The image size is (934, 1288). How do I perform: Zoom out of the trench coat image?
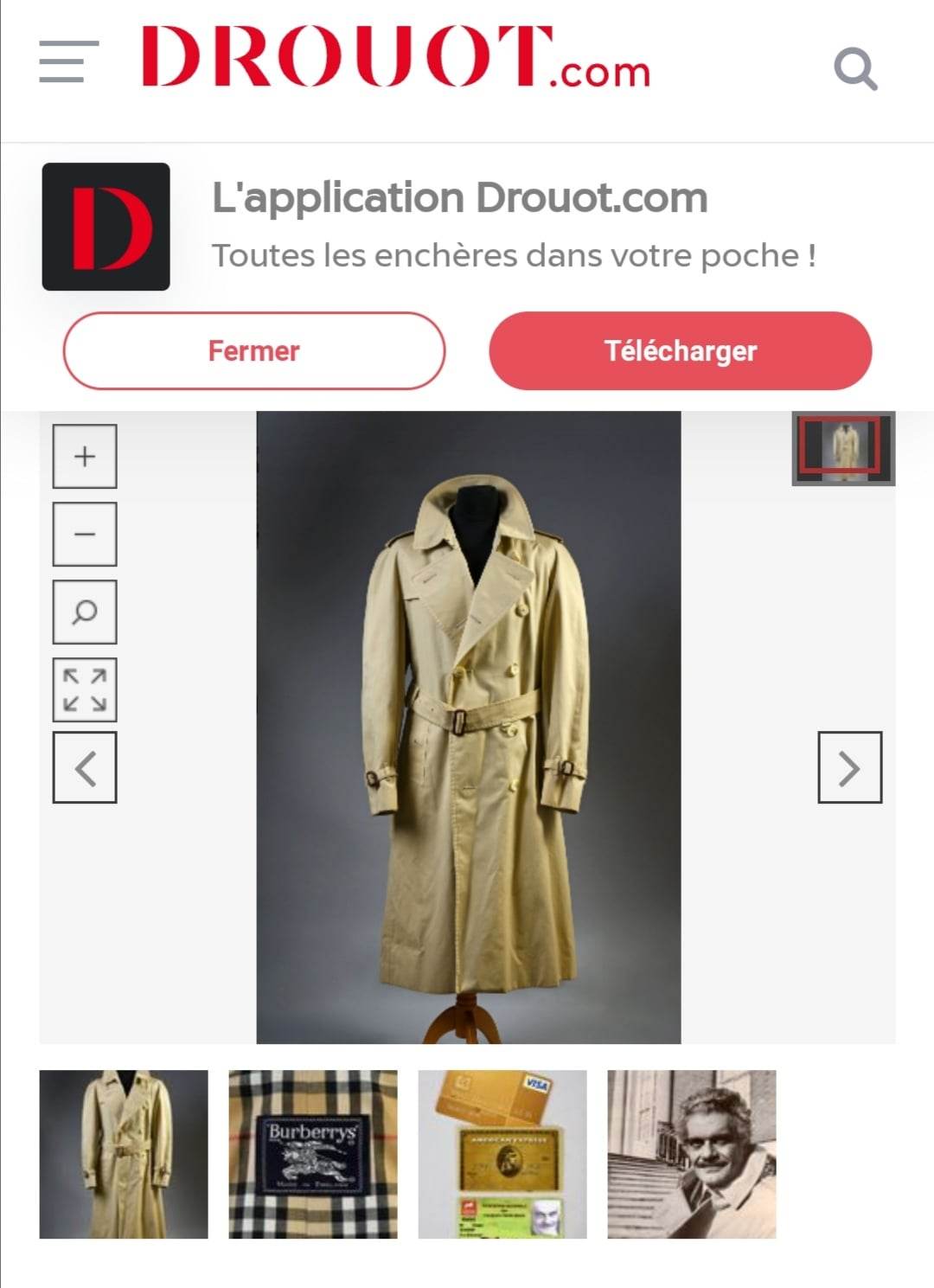[x=85, y=535]
